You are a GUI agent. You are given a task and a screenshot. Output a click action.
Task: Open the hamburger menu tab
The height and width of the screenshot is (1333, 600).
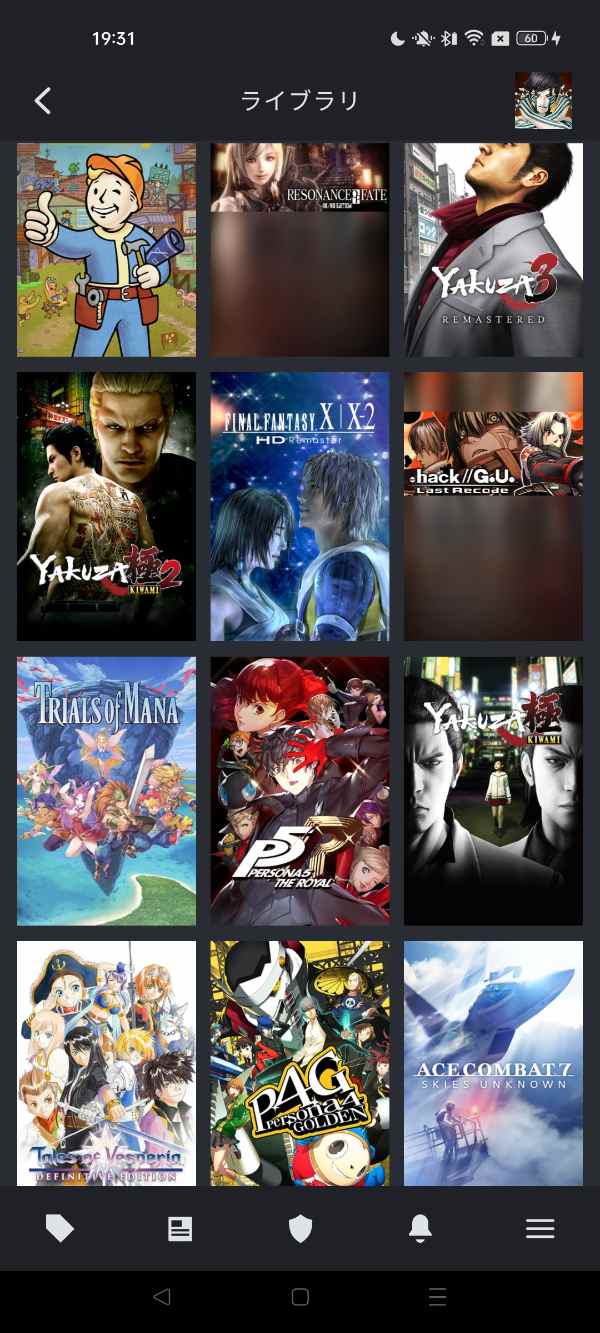point(540,1229)
